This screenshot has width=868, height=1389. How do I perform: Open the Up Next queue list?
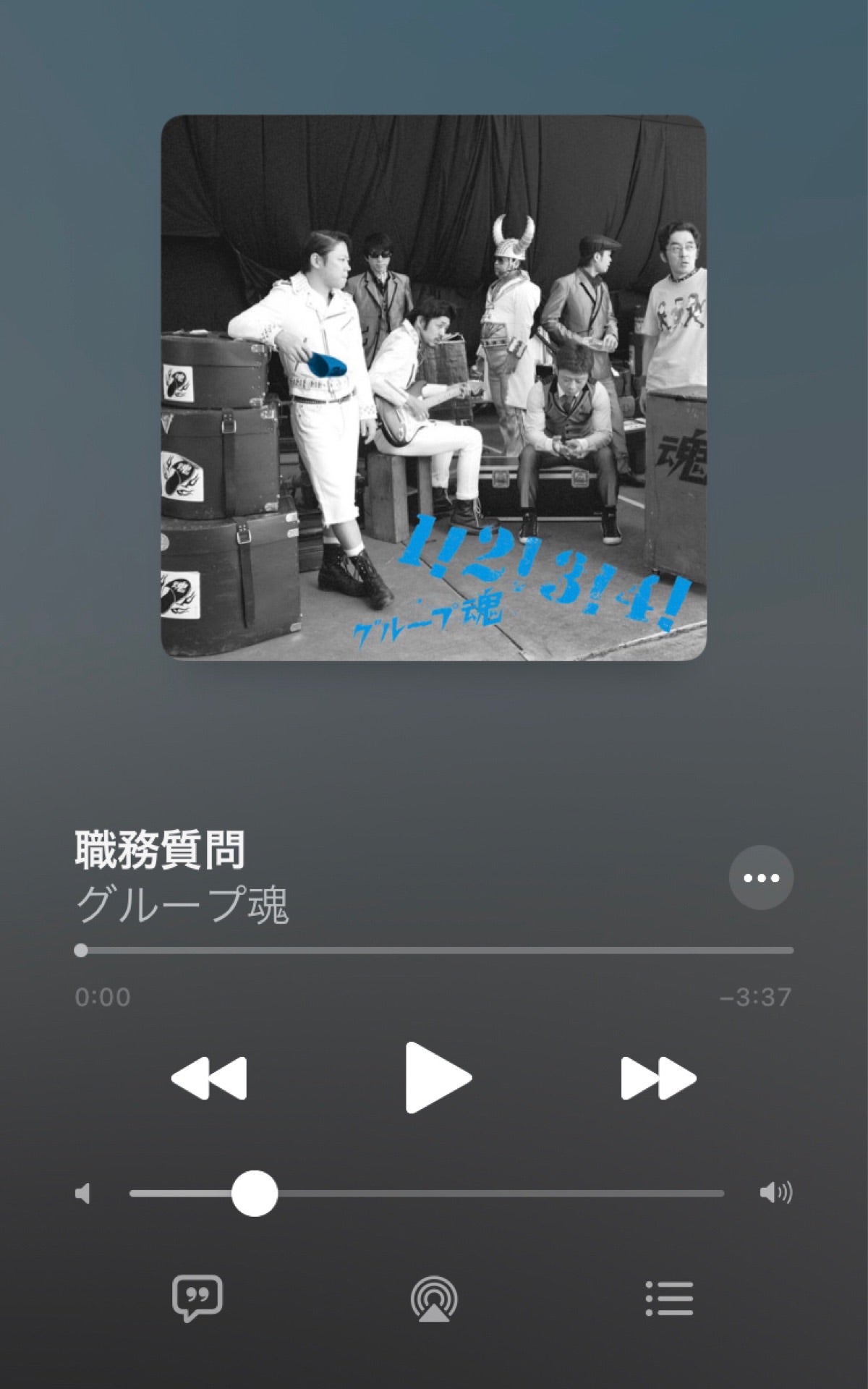669,1299
